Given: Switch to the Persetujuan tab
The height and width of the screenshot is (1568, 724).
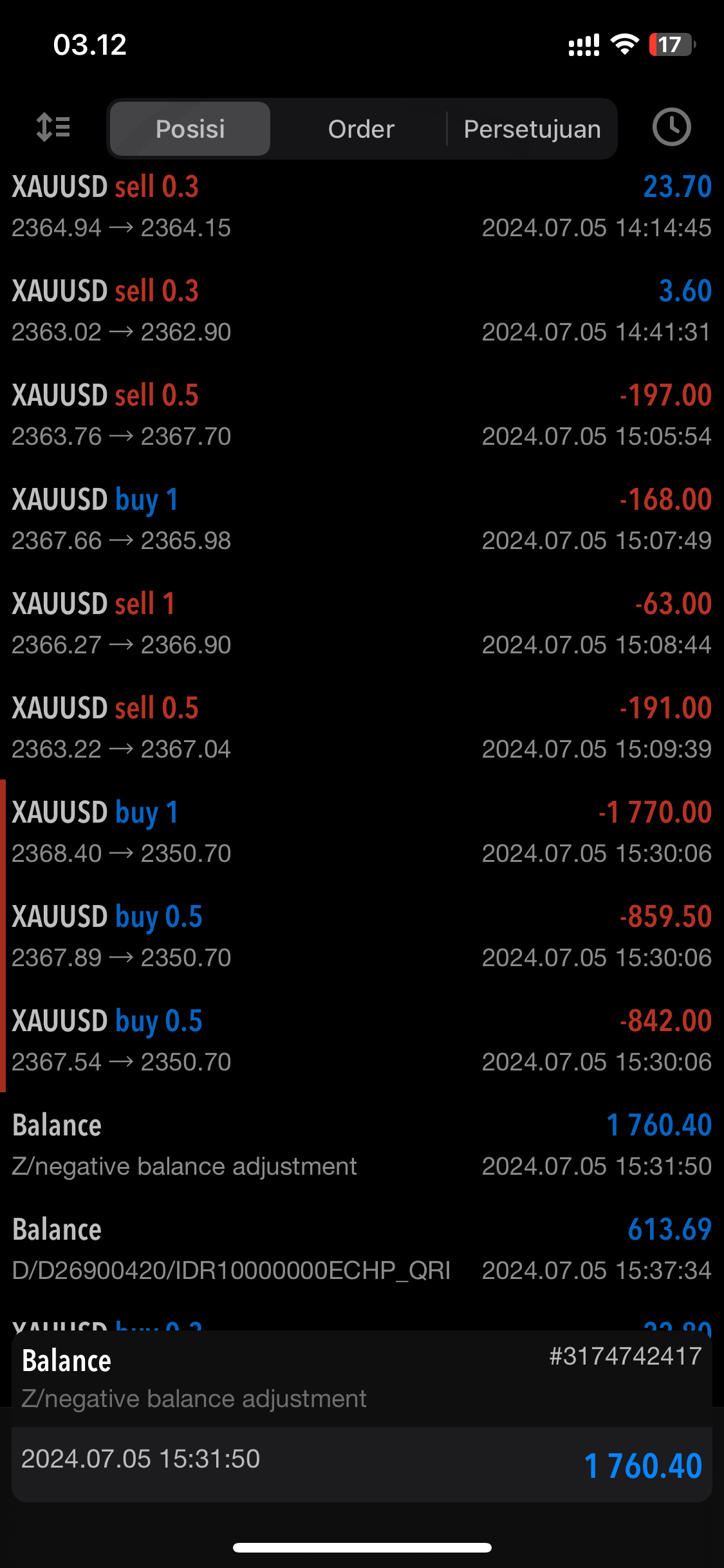Looking at the screenshot, I should (x=532, y=129).
